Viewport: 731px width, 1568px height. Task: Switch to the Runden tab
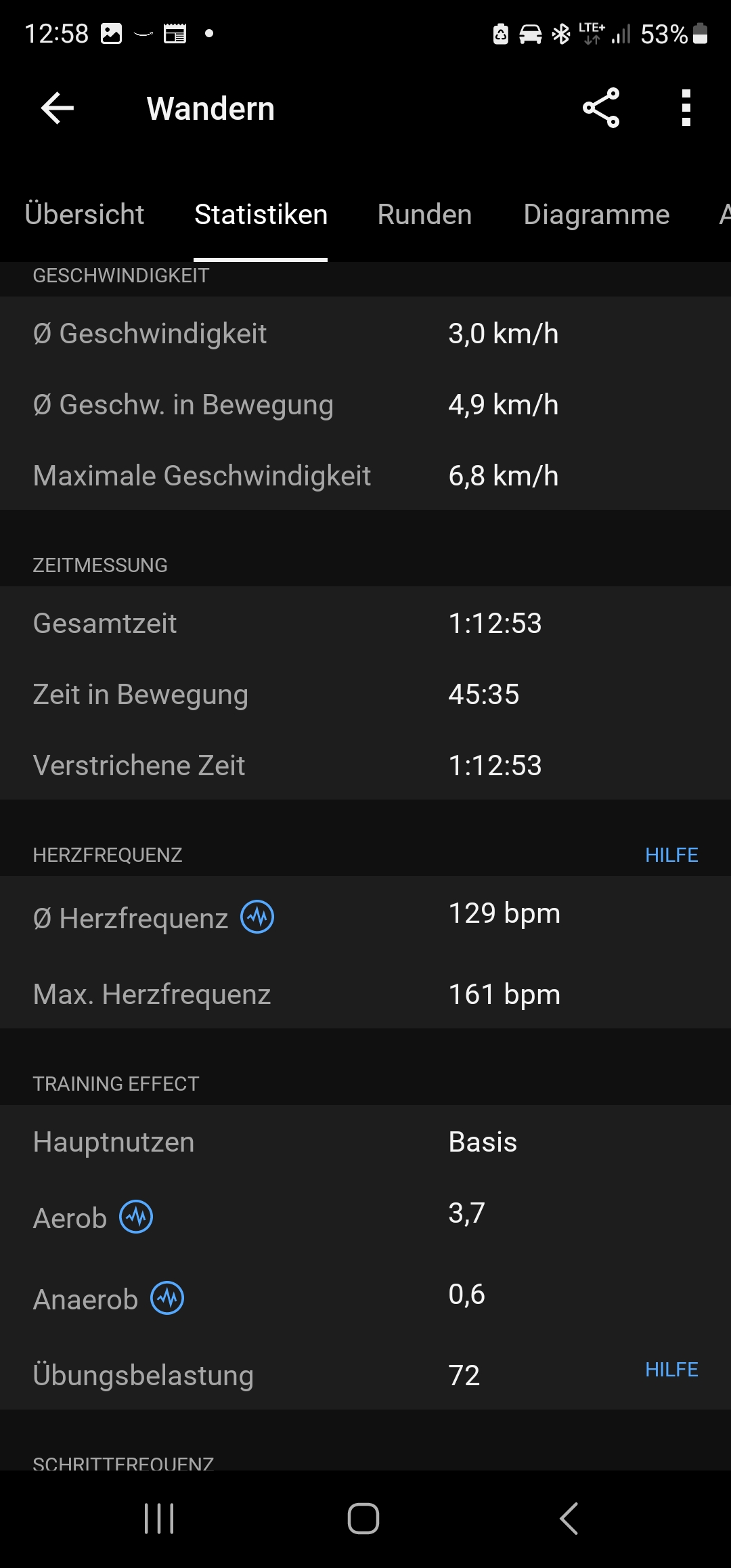point(424,215)
